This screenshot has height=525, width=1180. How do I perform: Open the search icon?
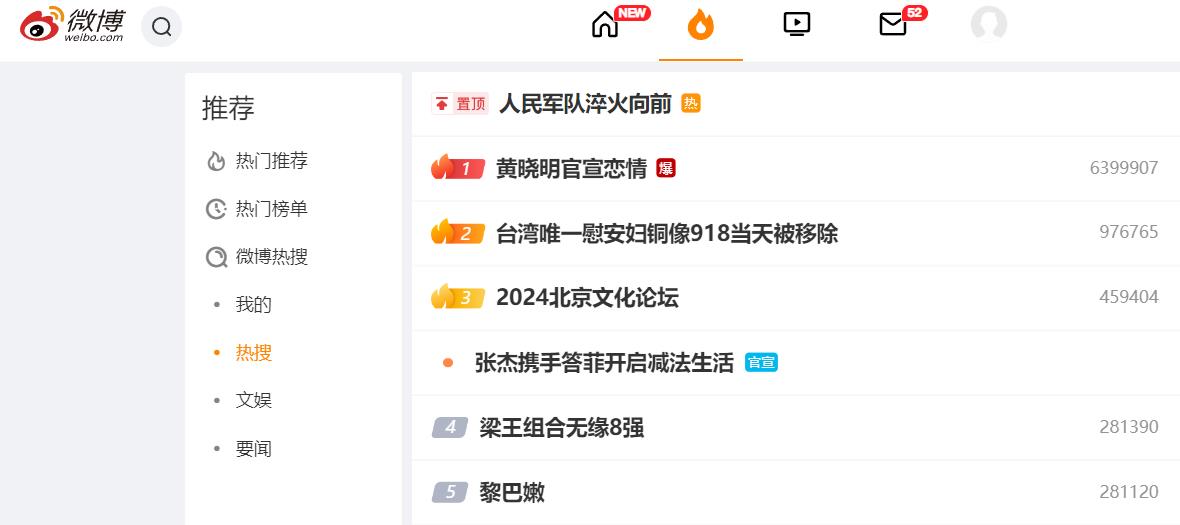161,26
